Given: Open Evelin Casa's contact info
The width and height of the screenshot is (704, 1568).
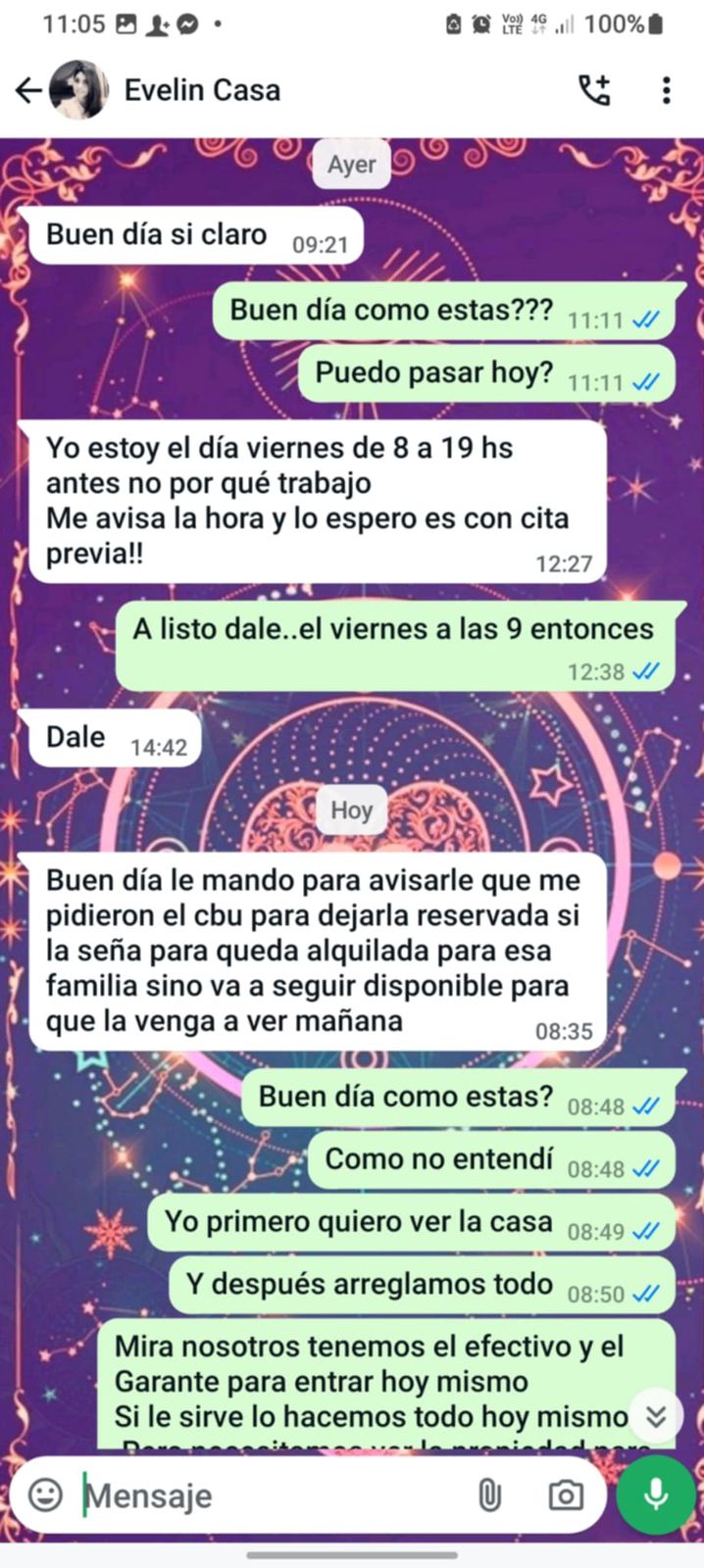Looking at the screenshot, I should click(201, 91).
